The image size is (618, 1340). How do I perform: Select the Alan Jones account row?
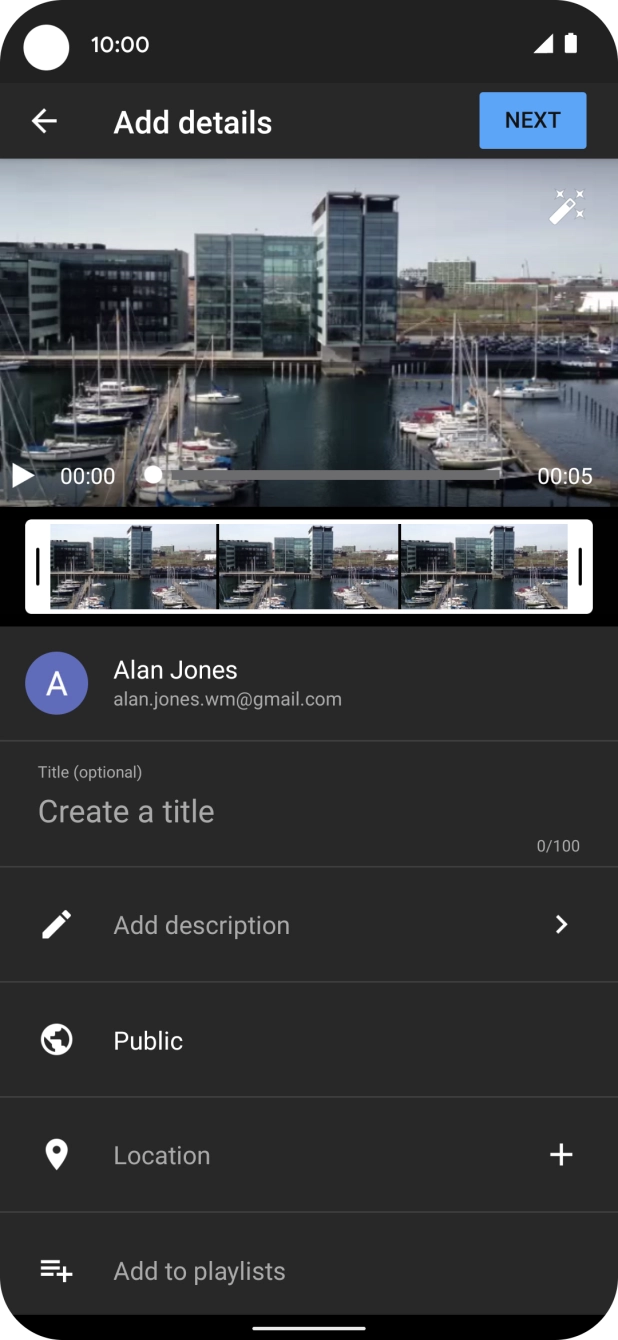pos(308,683)
